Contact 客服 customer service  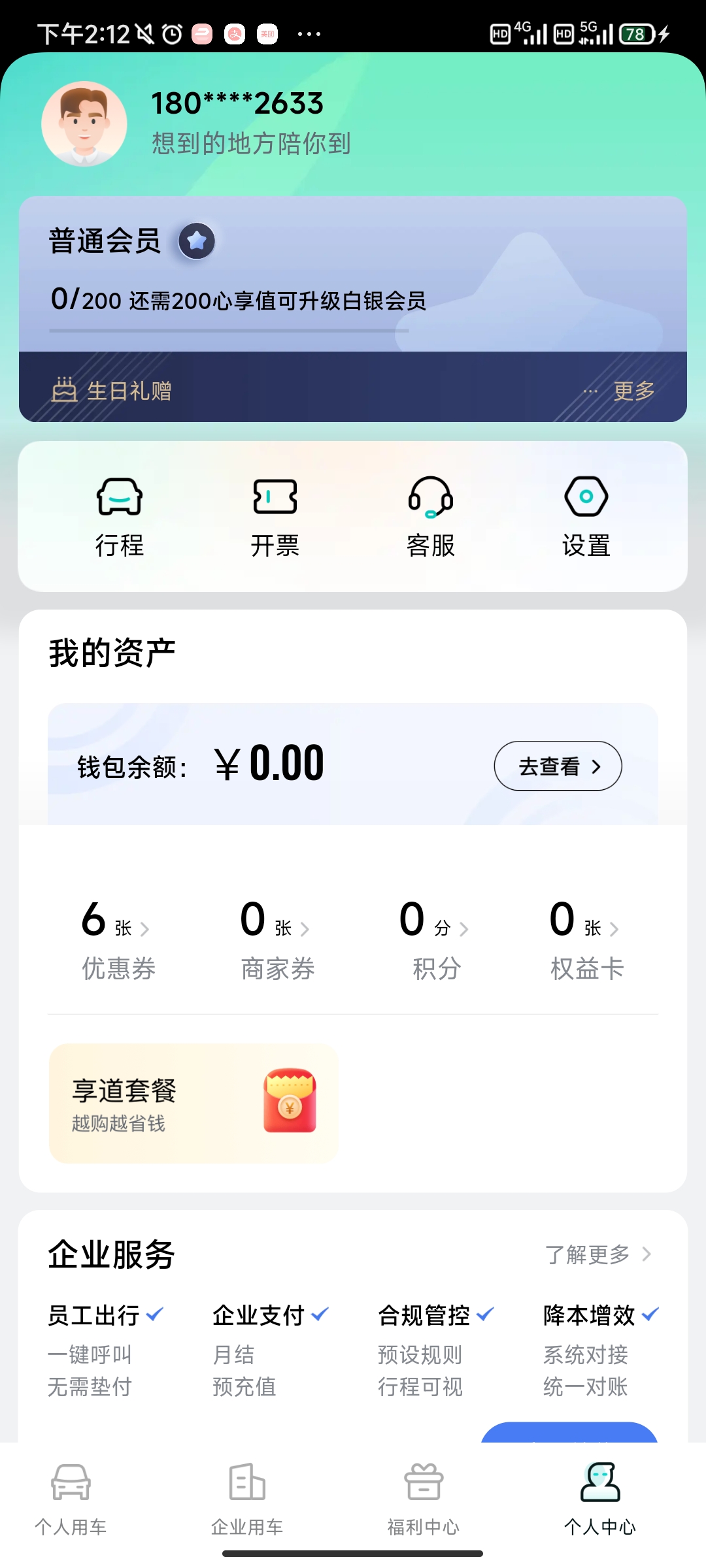(430, 516)
